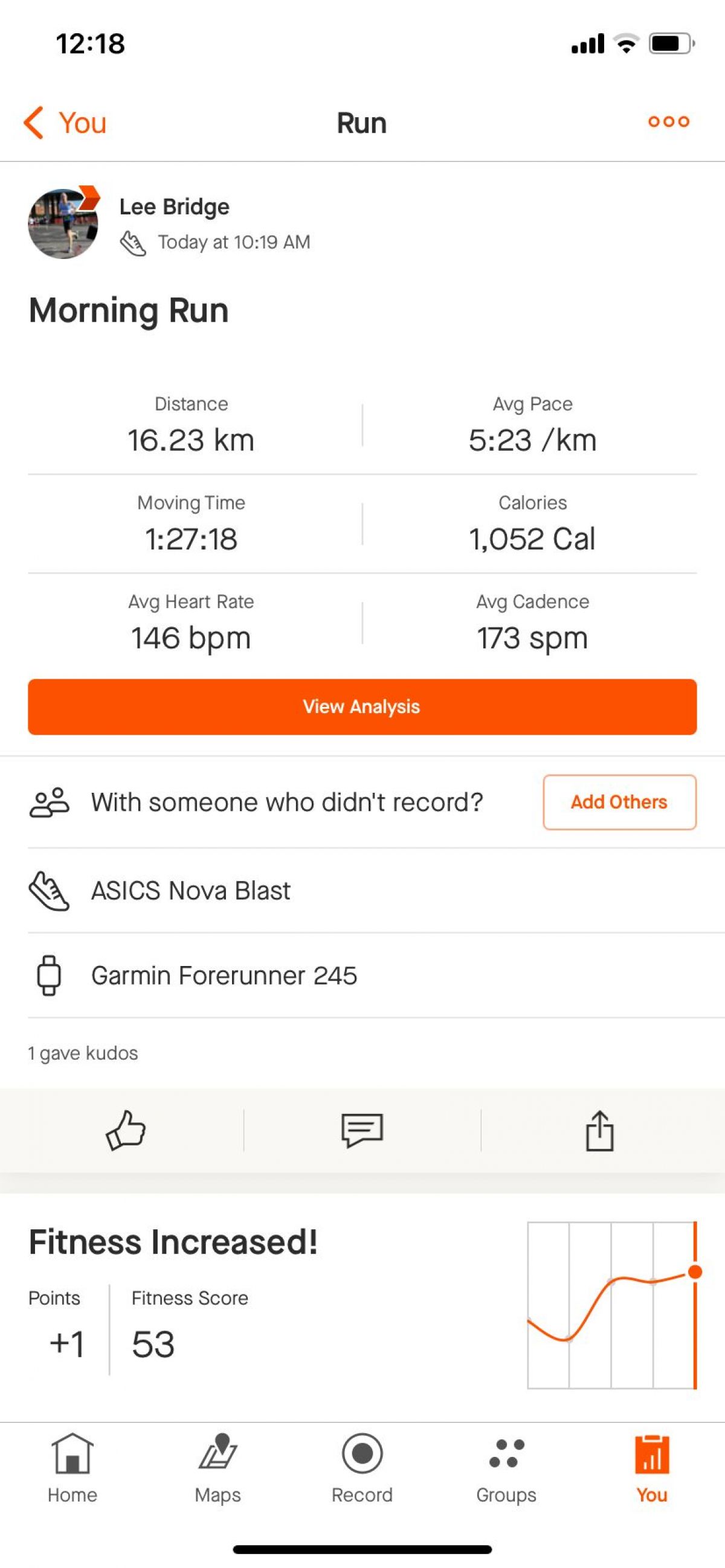The width and height of the screenshot is (725, 1568).
Task: Open Lee Bridge's profile picture
Action: [63, 223]
